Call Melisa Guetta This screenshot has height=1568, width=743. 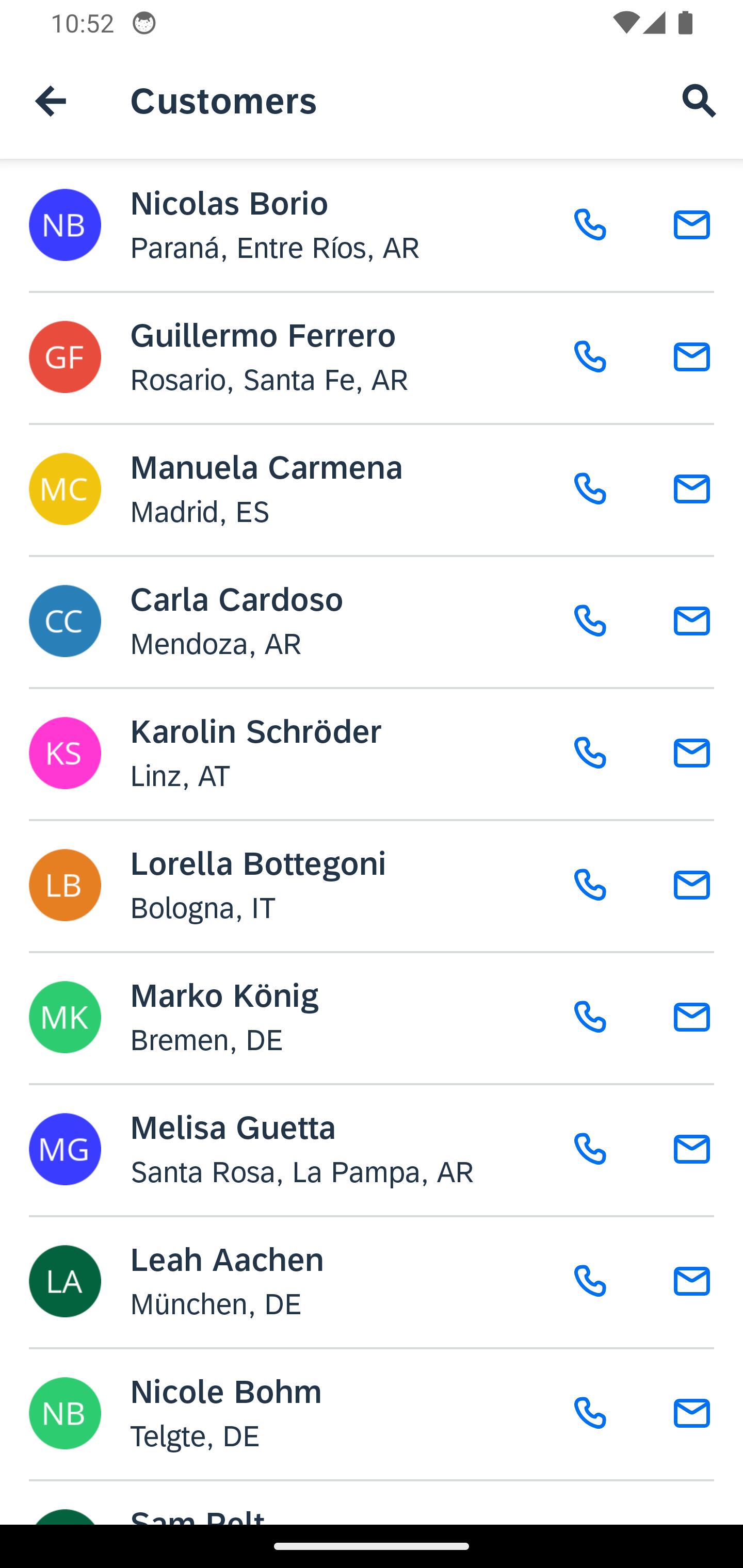coord(590,1149)
